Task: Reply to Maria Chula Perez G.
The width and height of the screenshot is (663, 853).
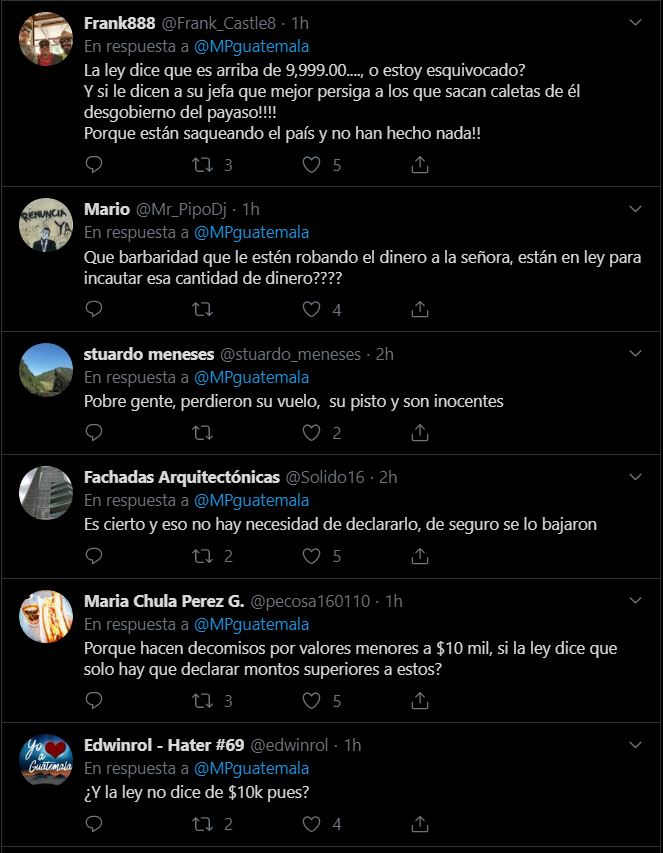Action: point(93,701)
